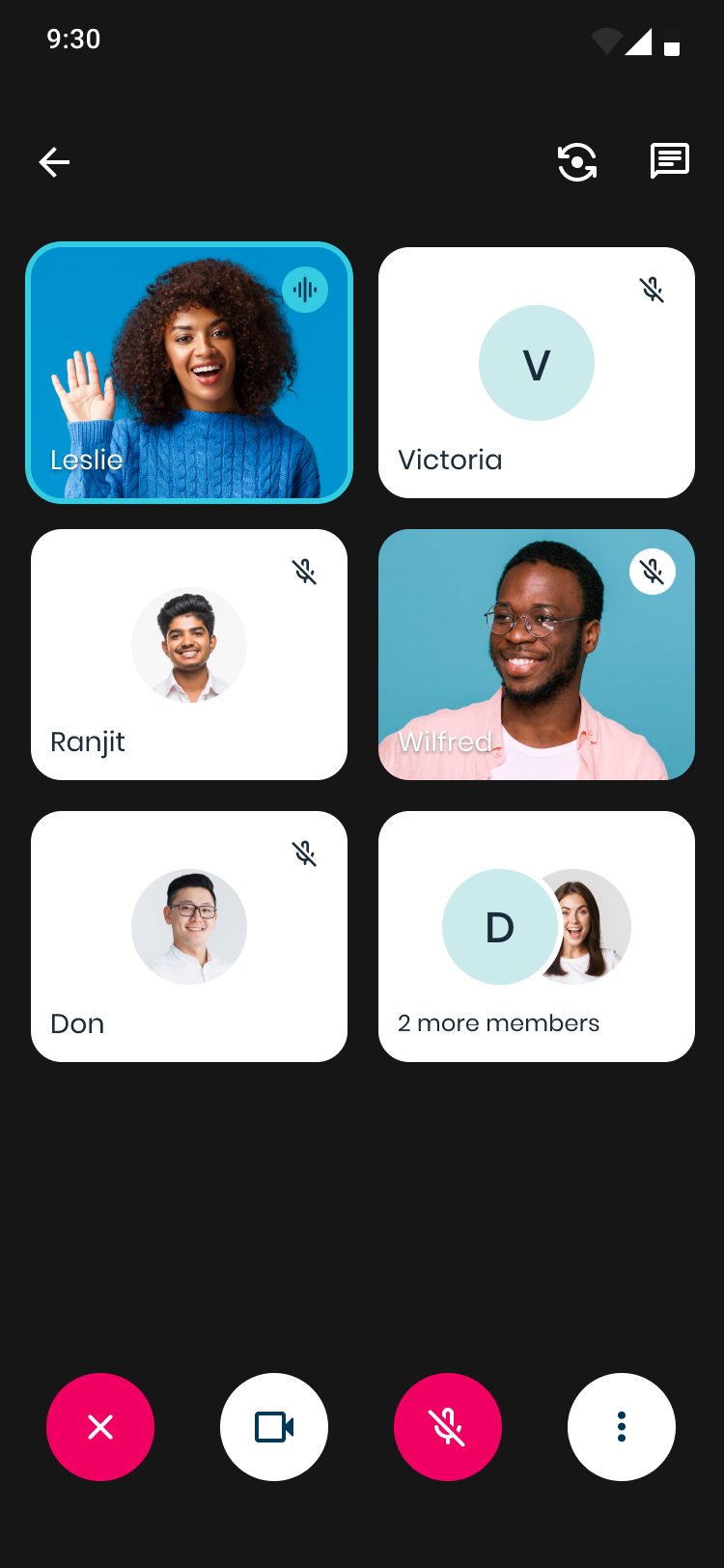Flip the camera view
The image size is (724, 1568).
577,162
